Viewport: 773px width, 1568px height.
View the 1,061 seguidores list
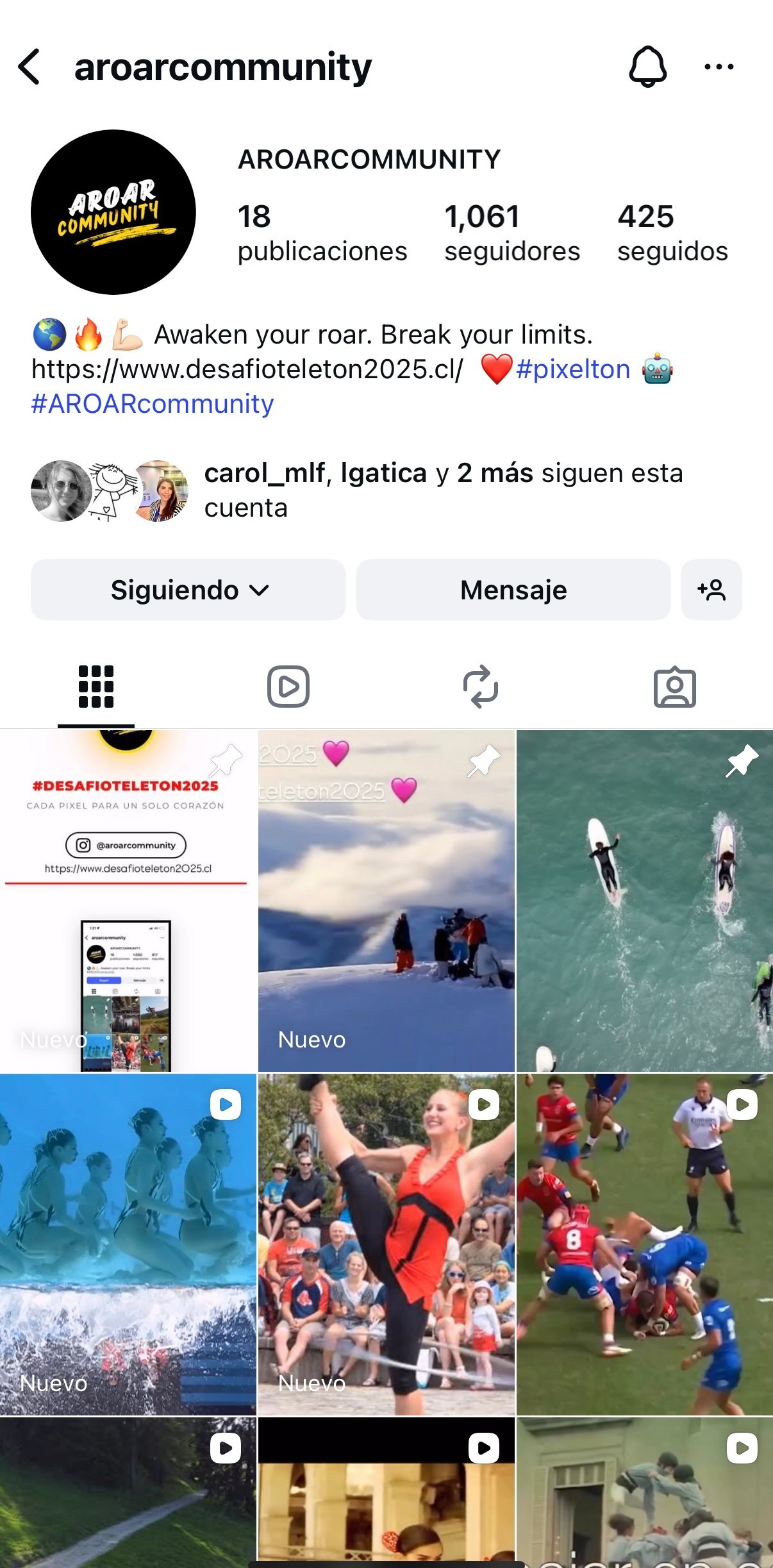[x=511, y=233]
